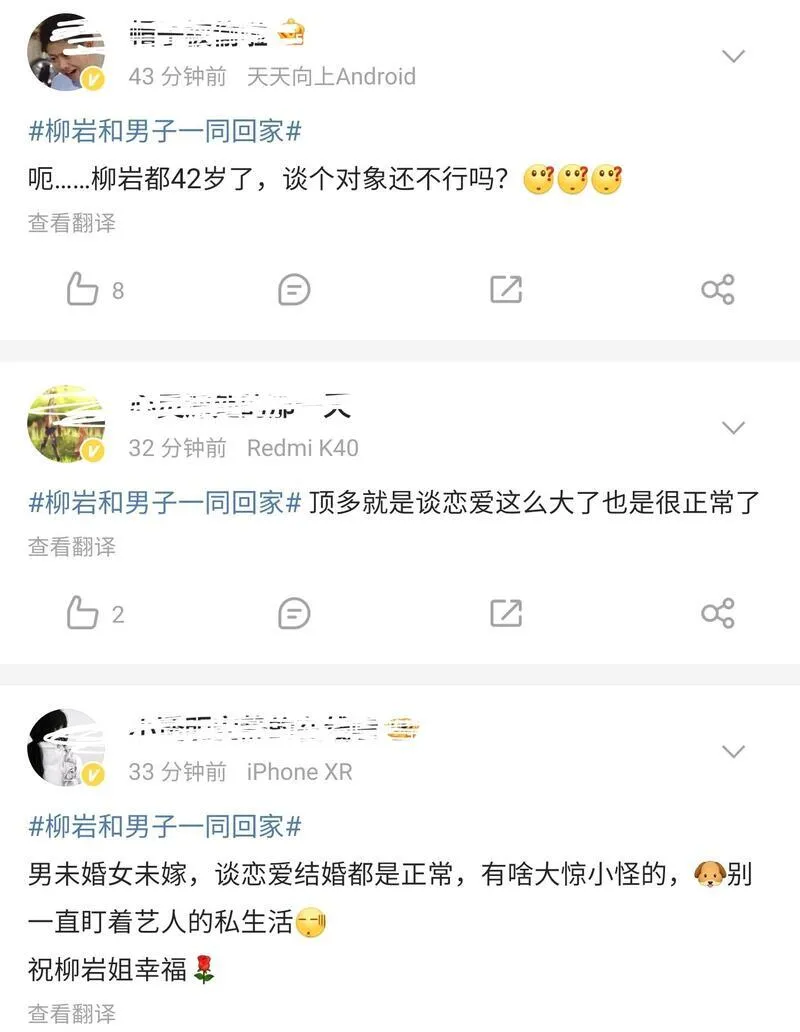Open hashtag #柳岩和男子一同回家# in first post

click(165, 131)
